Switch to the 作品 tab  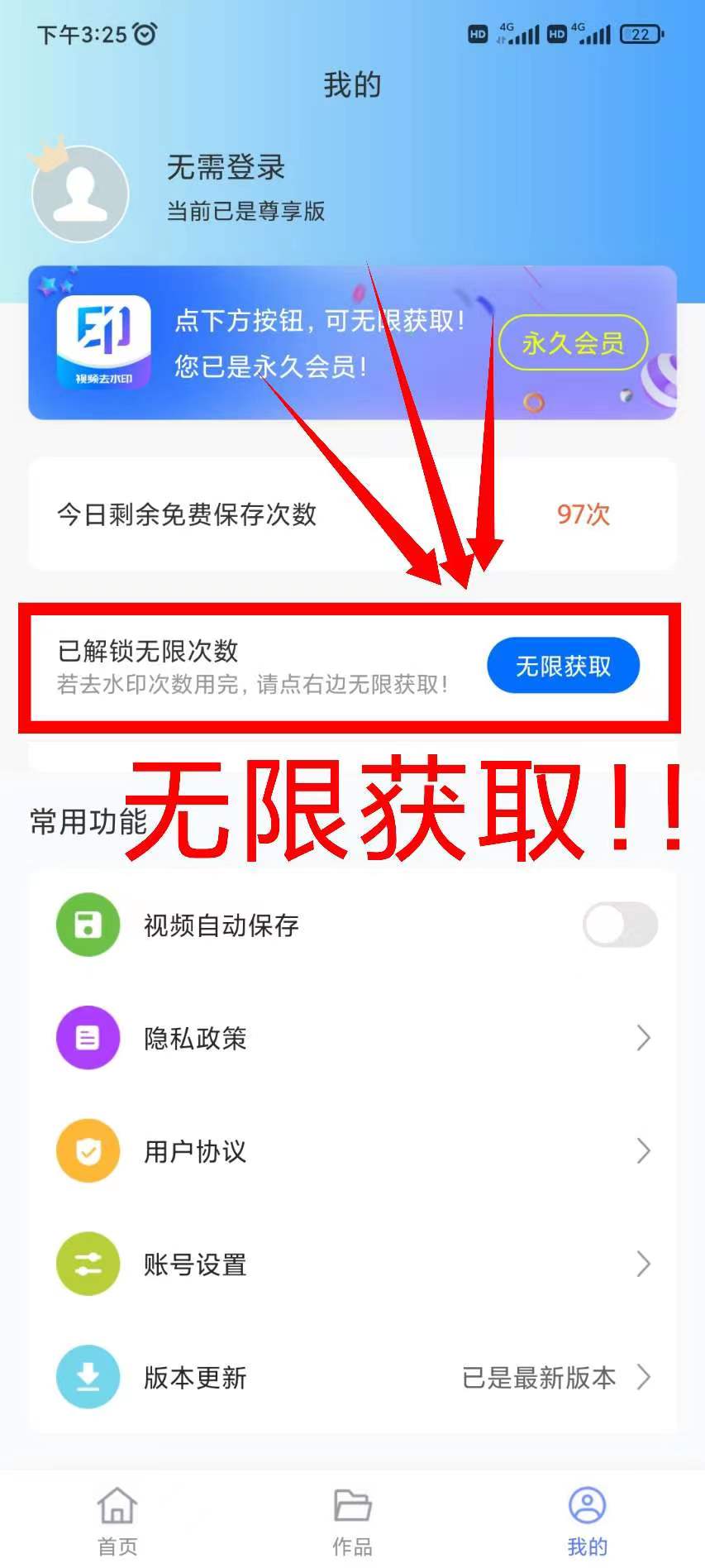point(352,1520)
